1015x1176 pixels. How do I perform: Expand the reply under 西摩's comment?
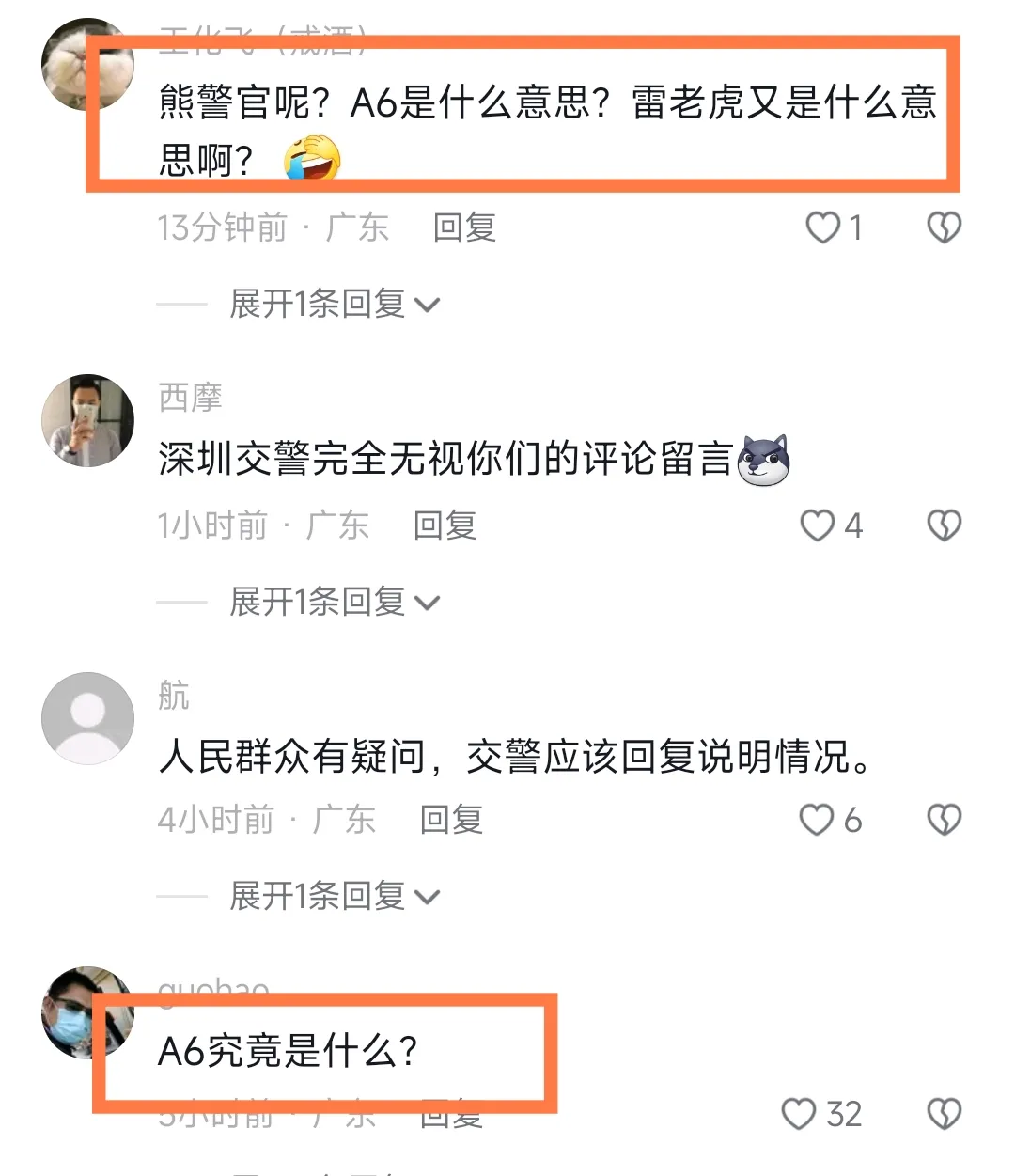pyautogui.click(x=334, y=603)
